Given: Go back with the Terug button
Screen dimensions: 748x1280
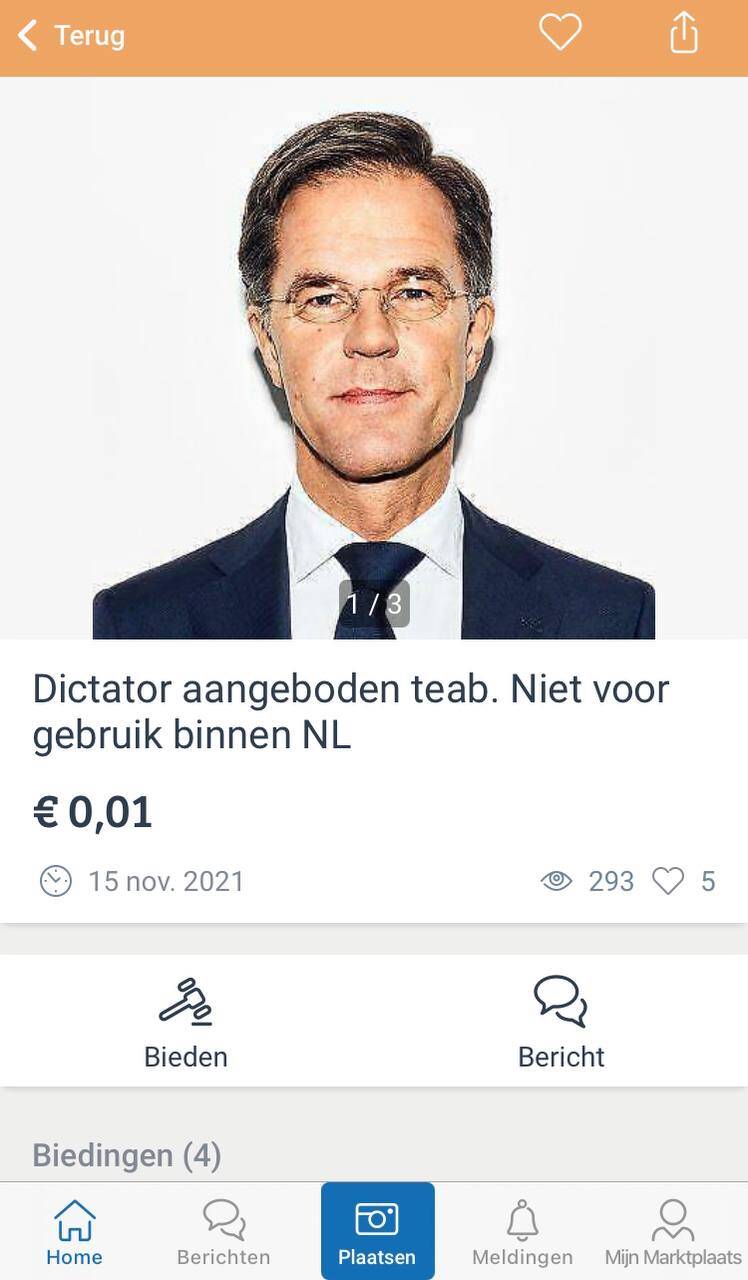Looking at the screenshot, I should (72, 36).
